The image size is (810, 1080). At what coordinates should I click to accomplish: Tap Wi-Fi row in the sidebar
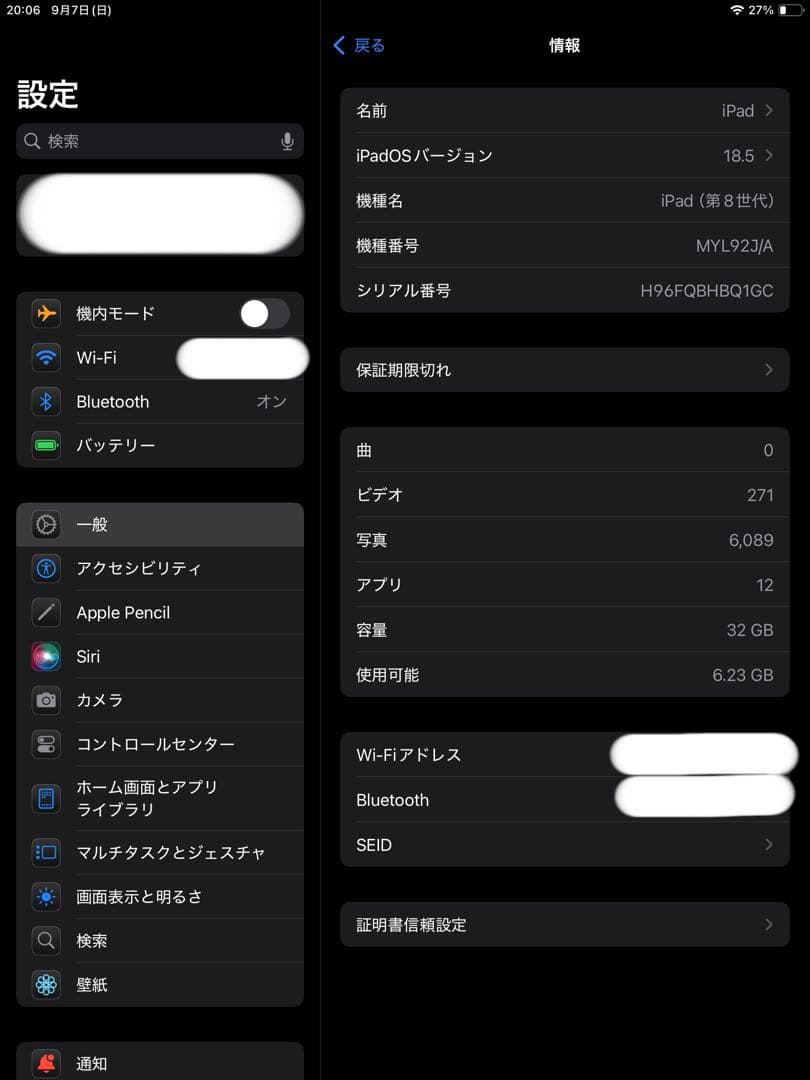[x=100, y=357]
